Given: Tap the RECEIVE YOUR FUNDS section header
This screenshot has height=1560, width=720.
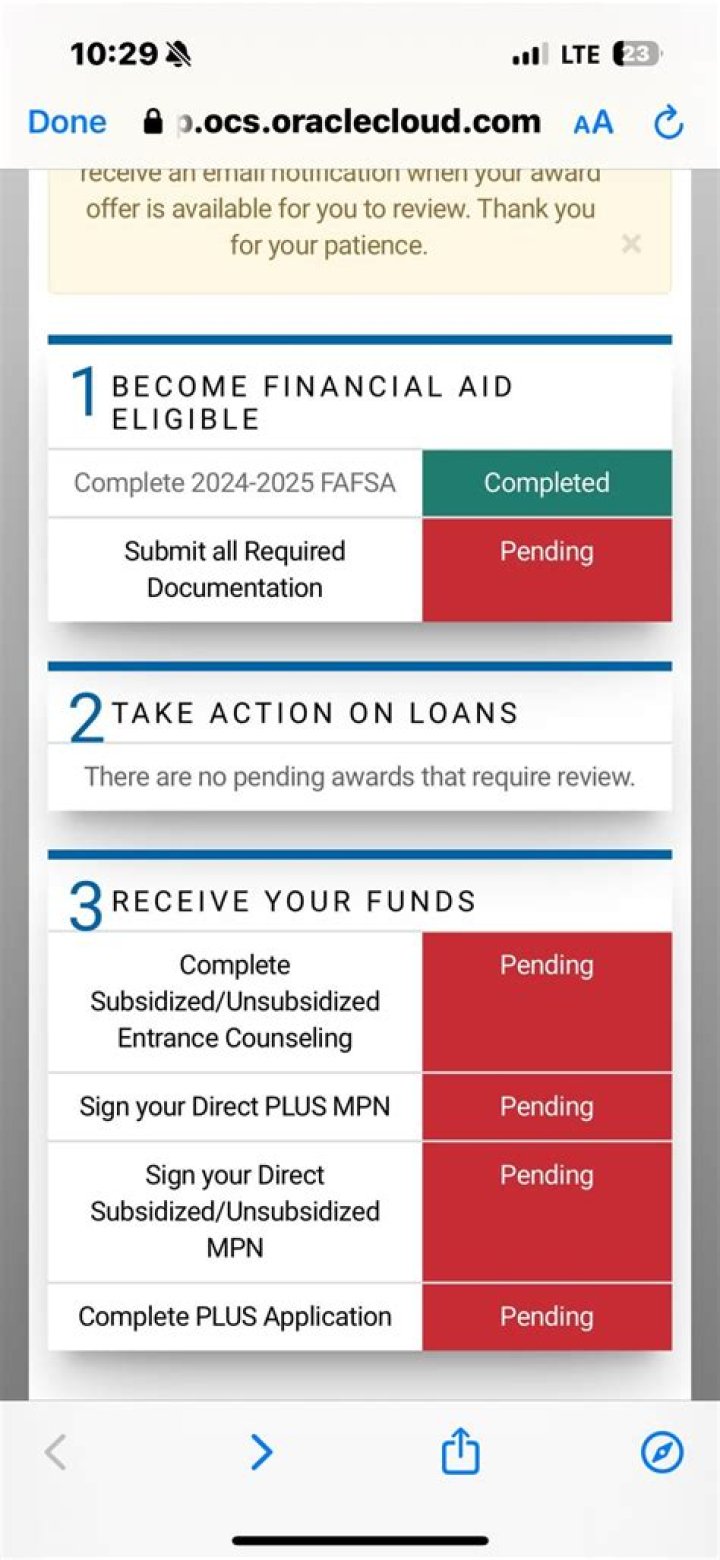Looking at the screenshot, I should click(x=293, y=901).
